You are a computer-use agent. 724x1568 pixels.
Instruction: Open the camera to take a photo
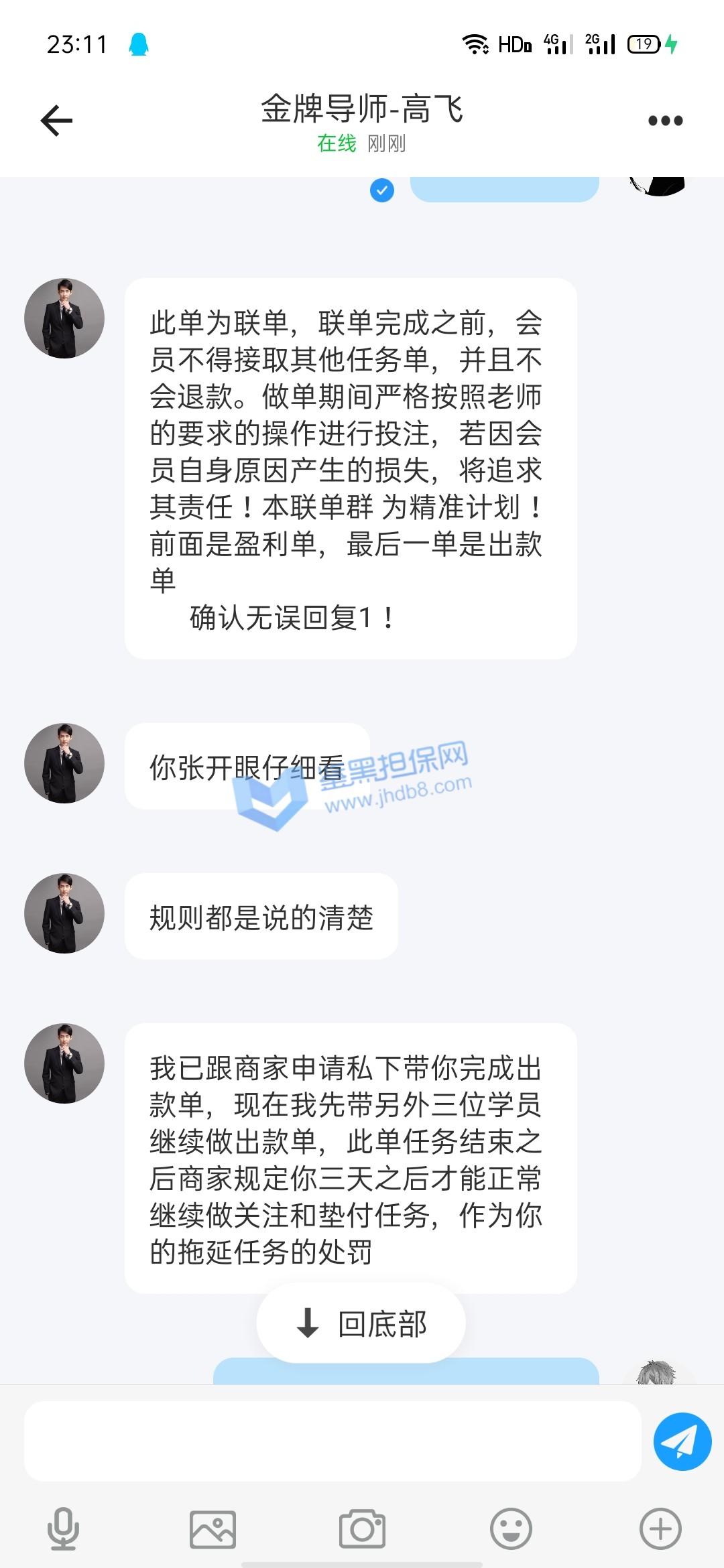(x=362, y=1529)
